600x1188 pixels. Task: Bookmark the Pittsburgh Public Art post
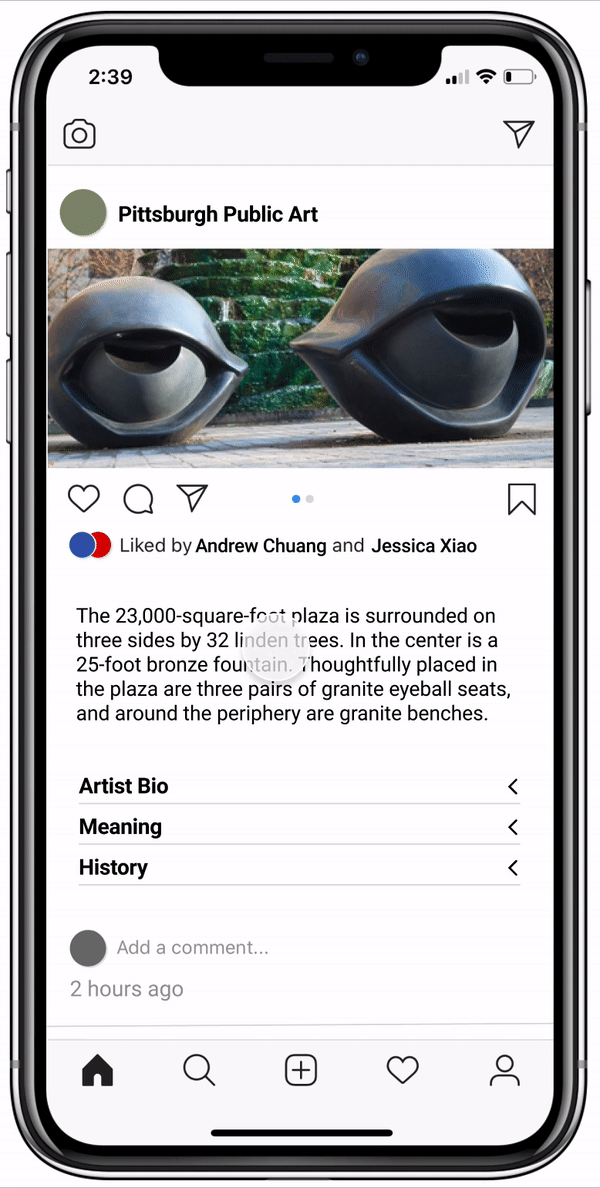click(x=521, y=499)
